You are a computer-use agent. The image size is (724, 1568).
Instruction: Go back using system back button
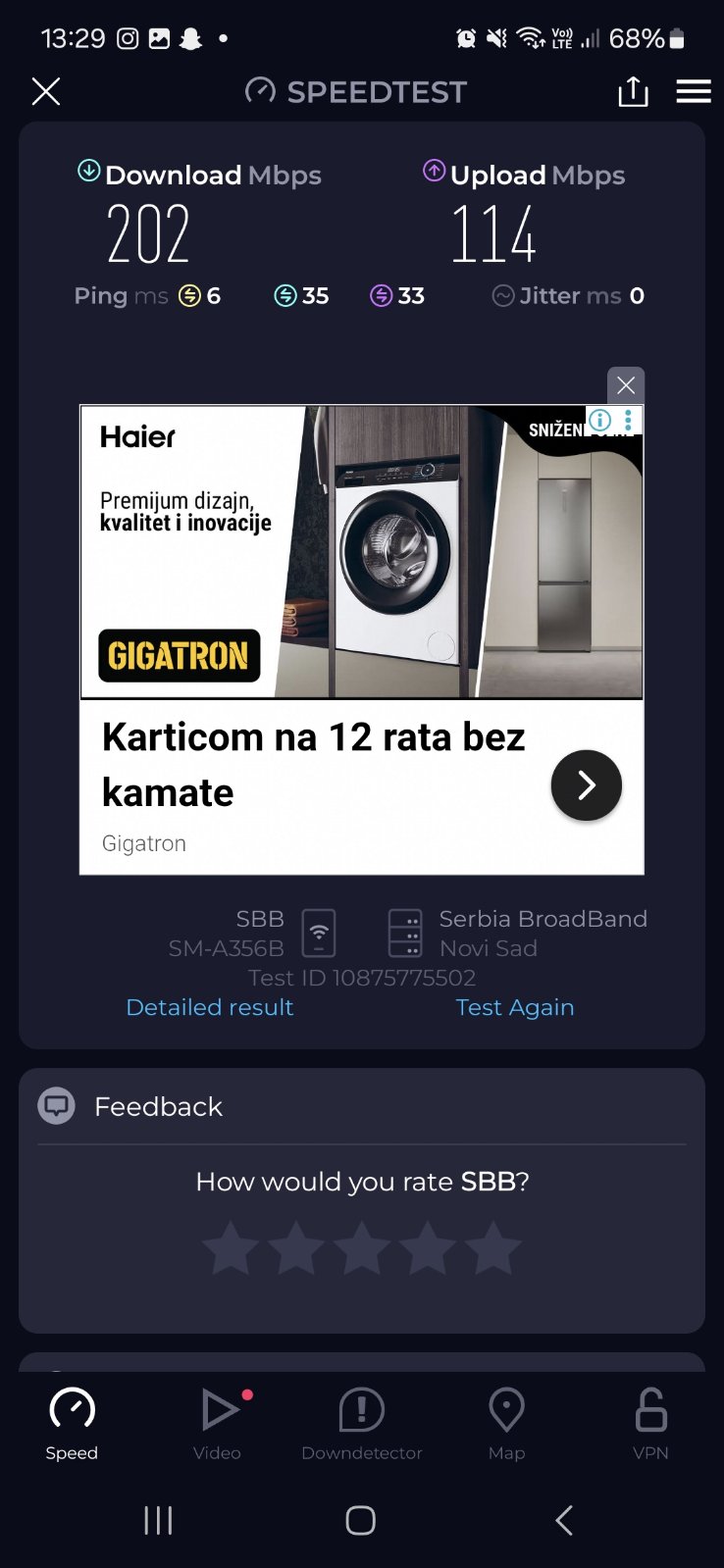point(564,1521)
